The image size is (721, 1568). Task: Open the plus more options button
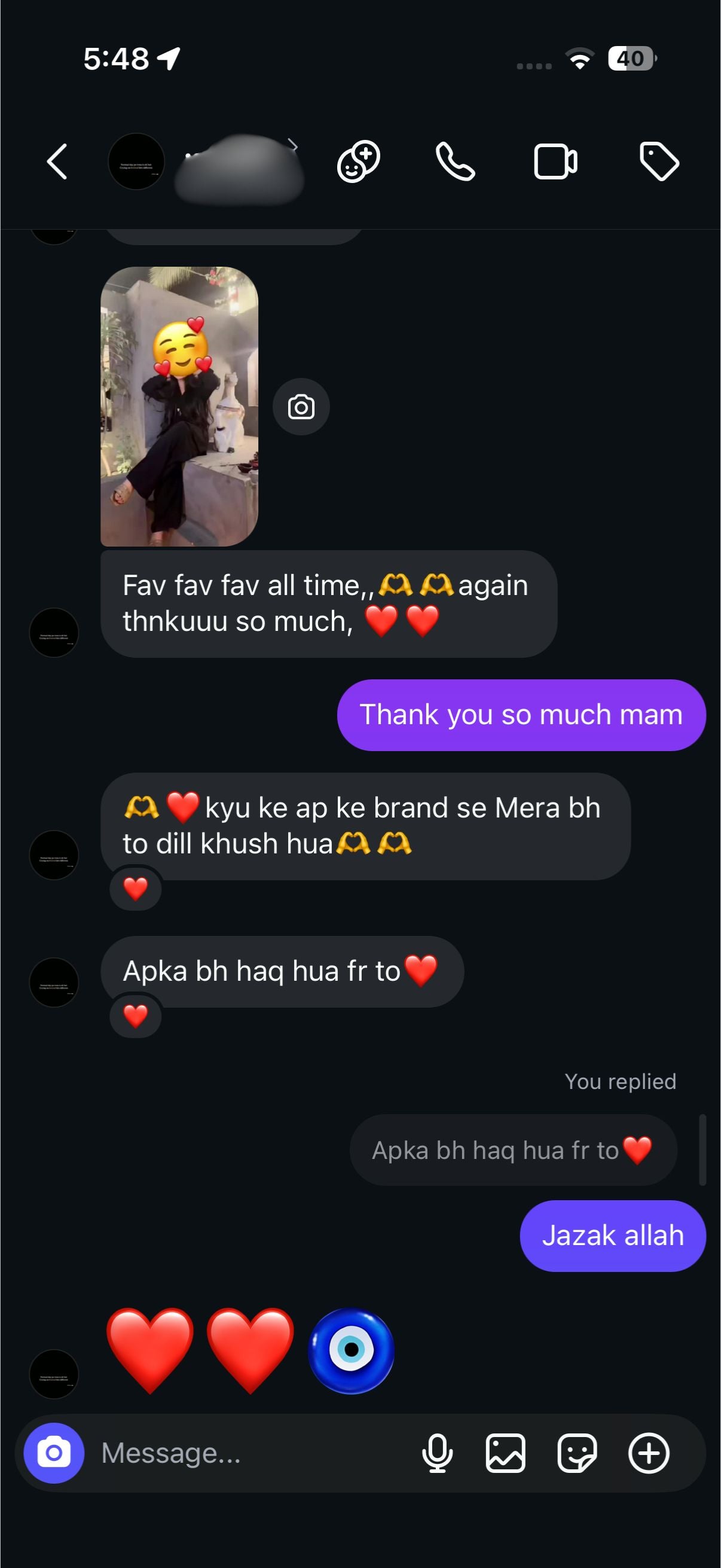point(649,1453)
